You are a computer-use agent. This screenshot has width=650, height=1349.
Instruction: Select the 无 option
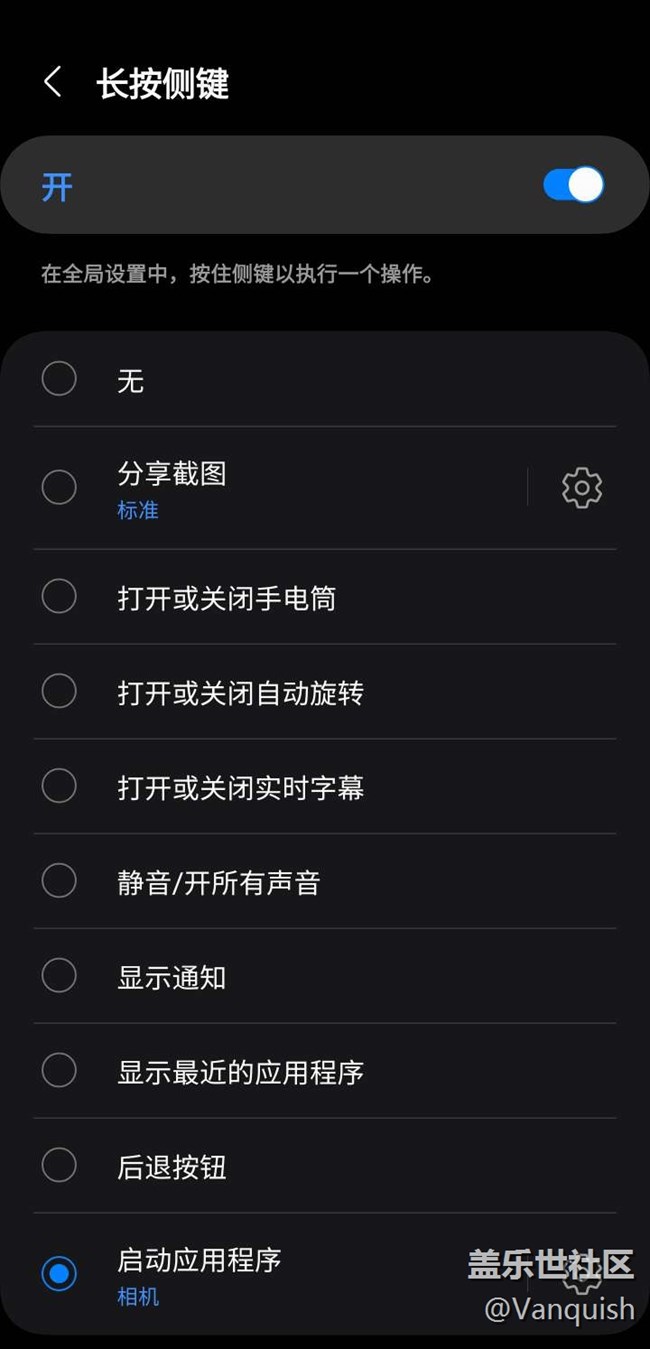(x=59, y=380)
